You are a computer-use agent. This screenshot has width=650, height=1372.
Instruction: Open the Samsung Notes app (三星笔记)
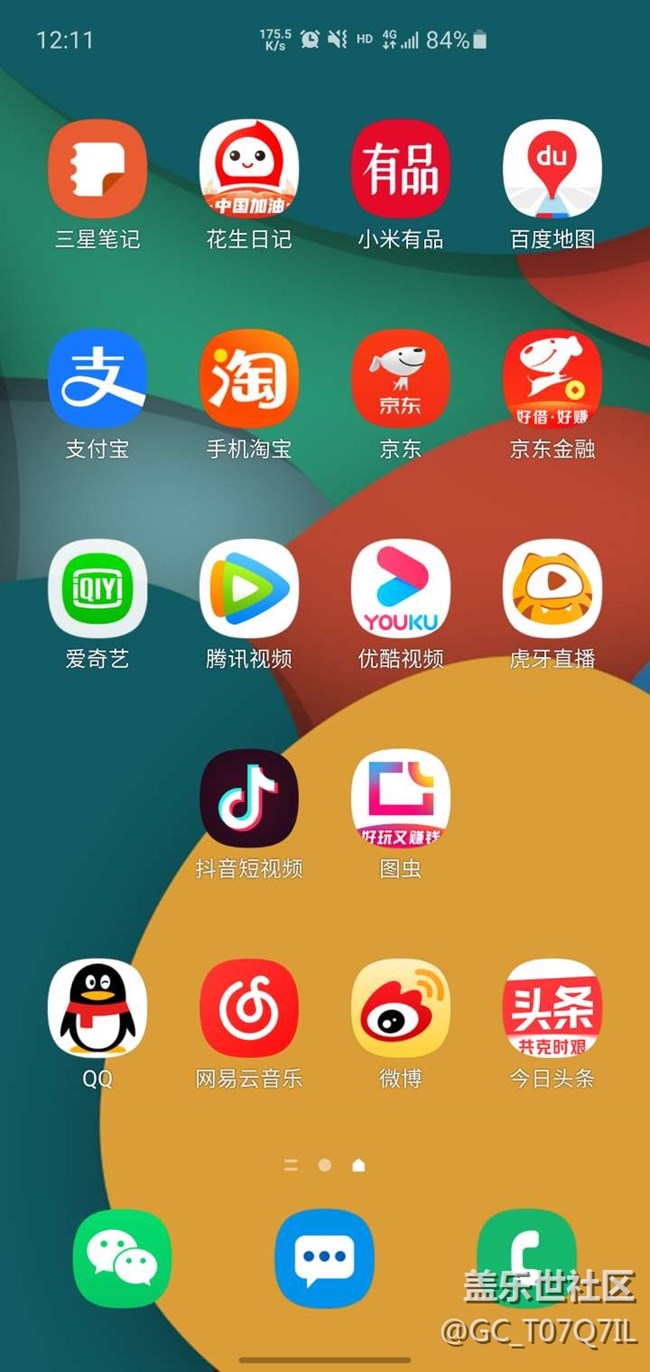point(97,169)
